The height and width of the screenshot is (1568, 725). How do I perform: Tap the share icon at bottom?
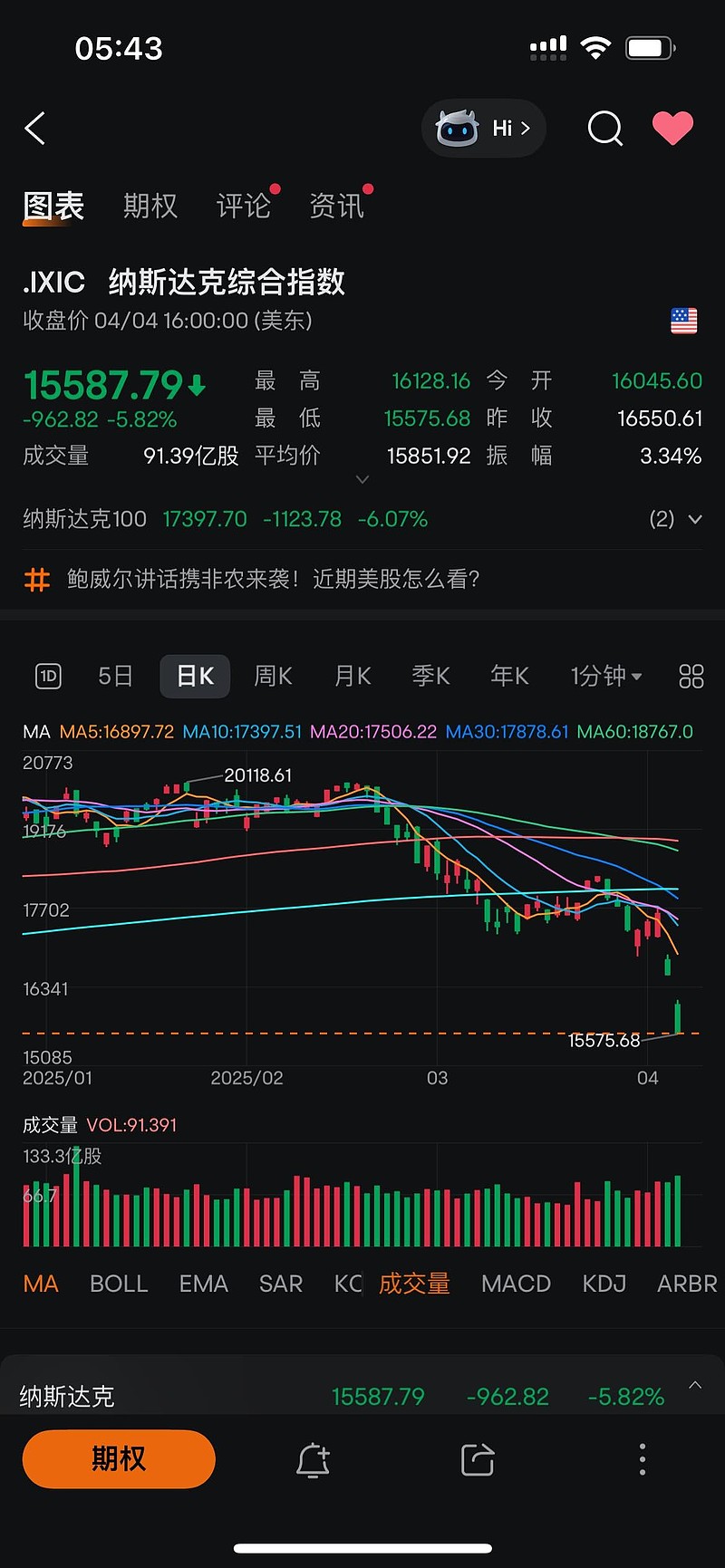tap(477, 1459)
